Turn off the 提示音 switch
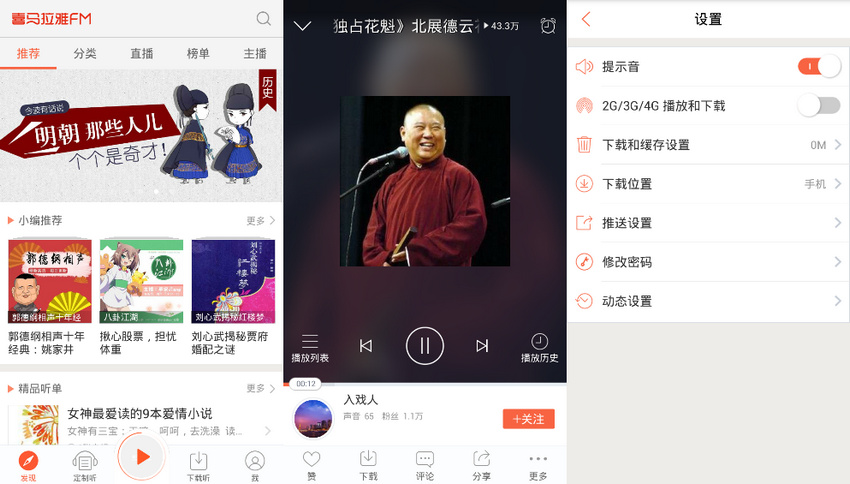 (819, 67)
